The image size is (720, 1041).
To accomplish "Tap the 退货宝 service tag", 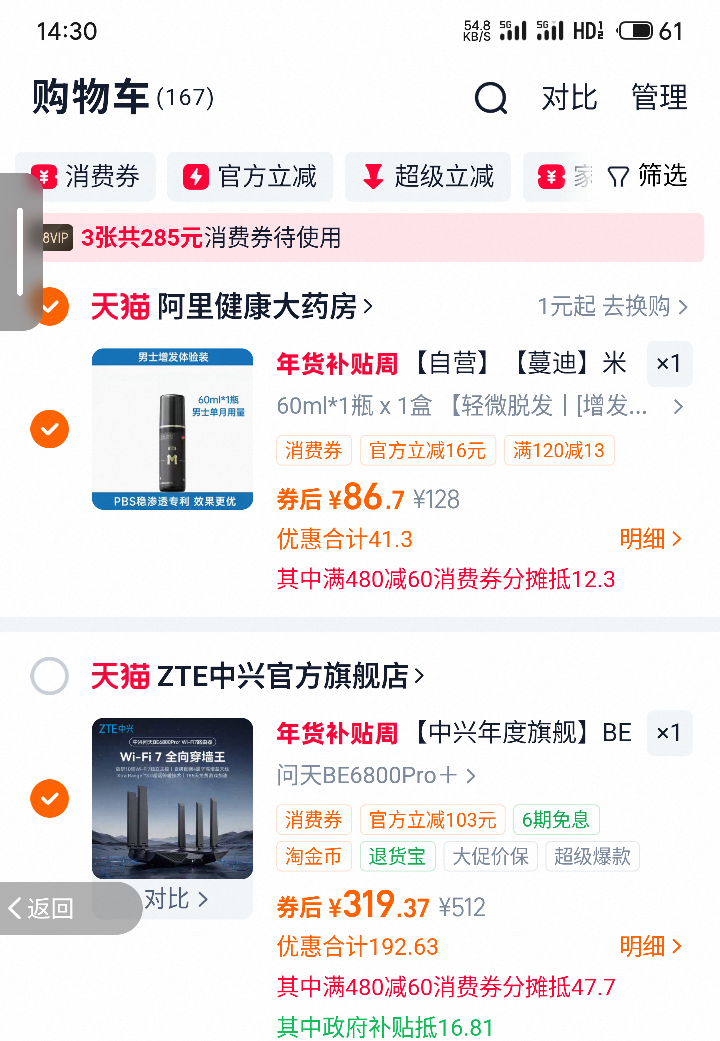I will tap(397, 856).
